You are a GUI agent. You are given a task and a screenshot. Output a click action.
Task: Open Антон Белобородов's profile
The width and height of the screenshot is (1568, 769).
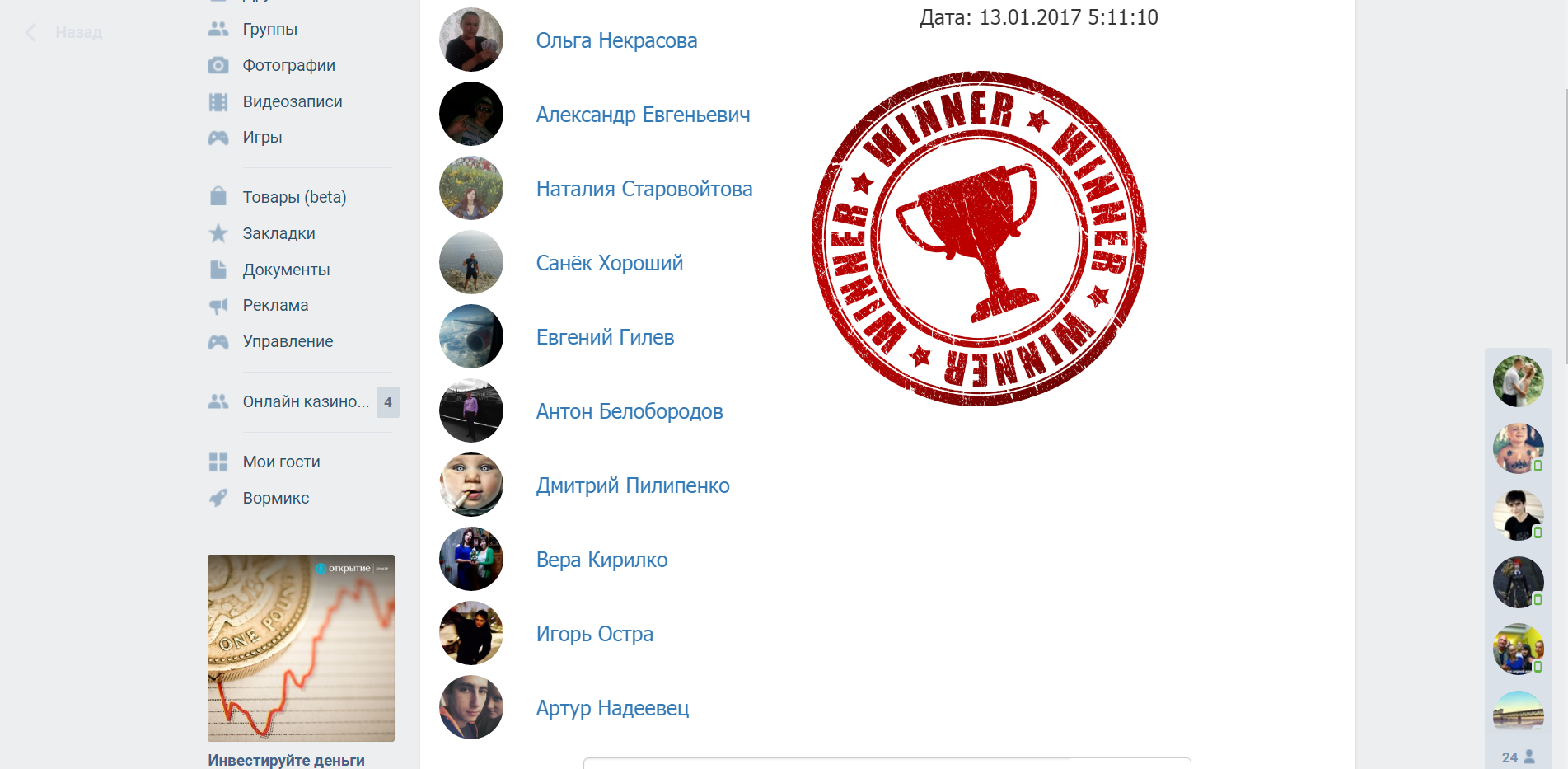click(x=629, y=411)
